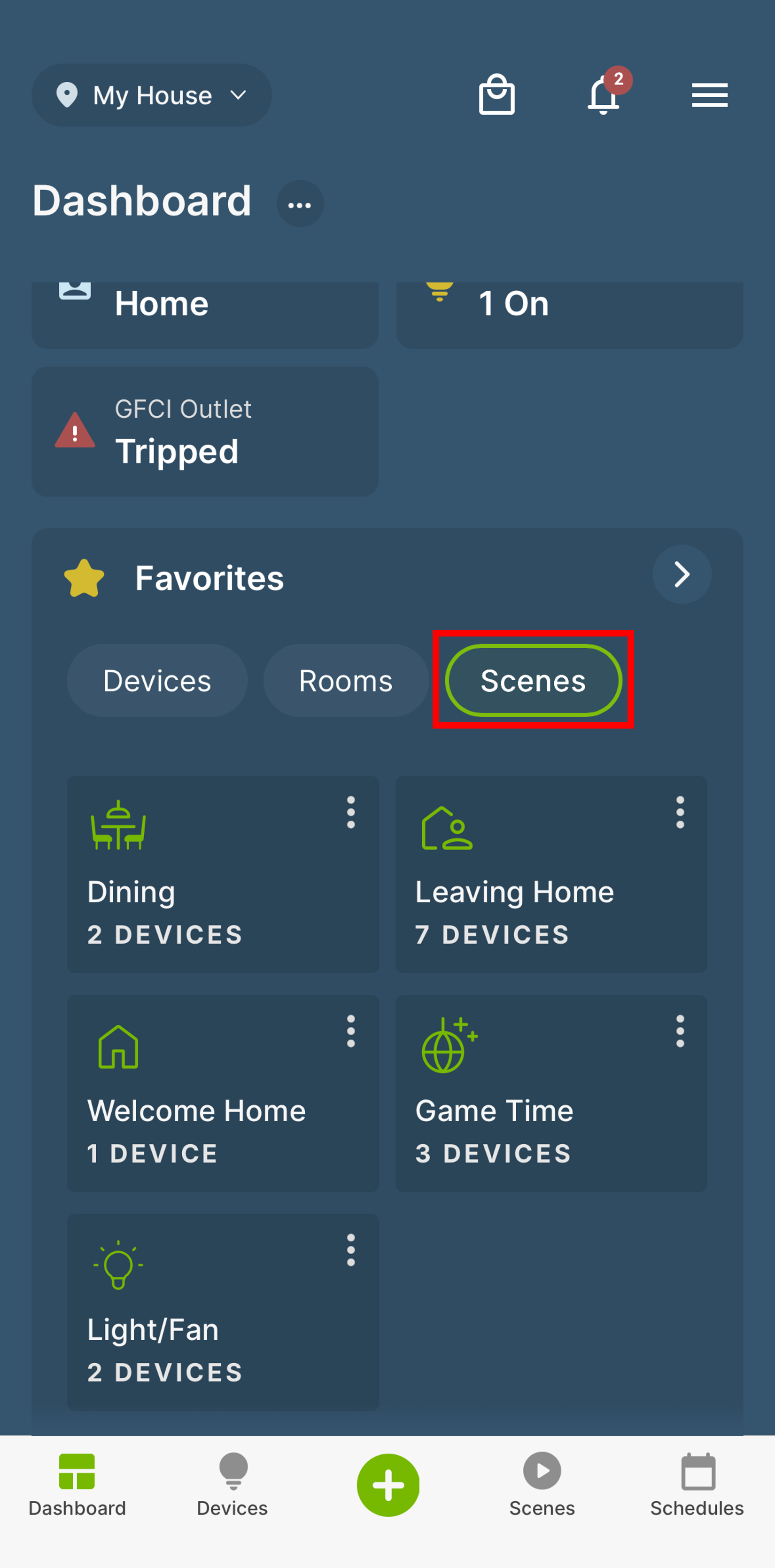Open more options for Dining scene

(x=351, y=812)
